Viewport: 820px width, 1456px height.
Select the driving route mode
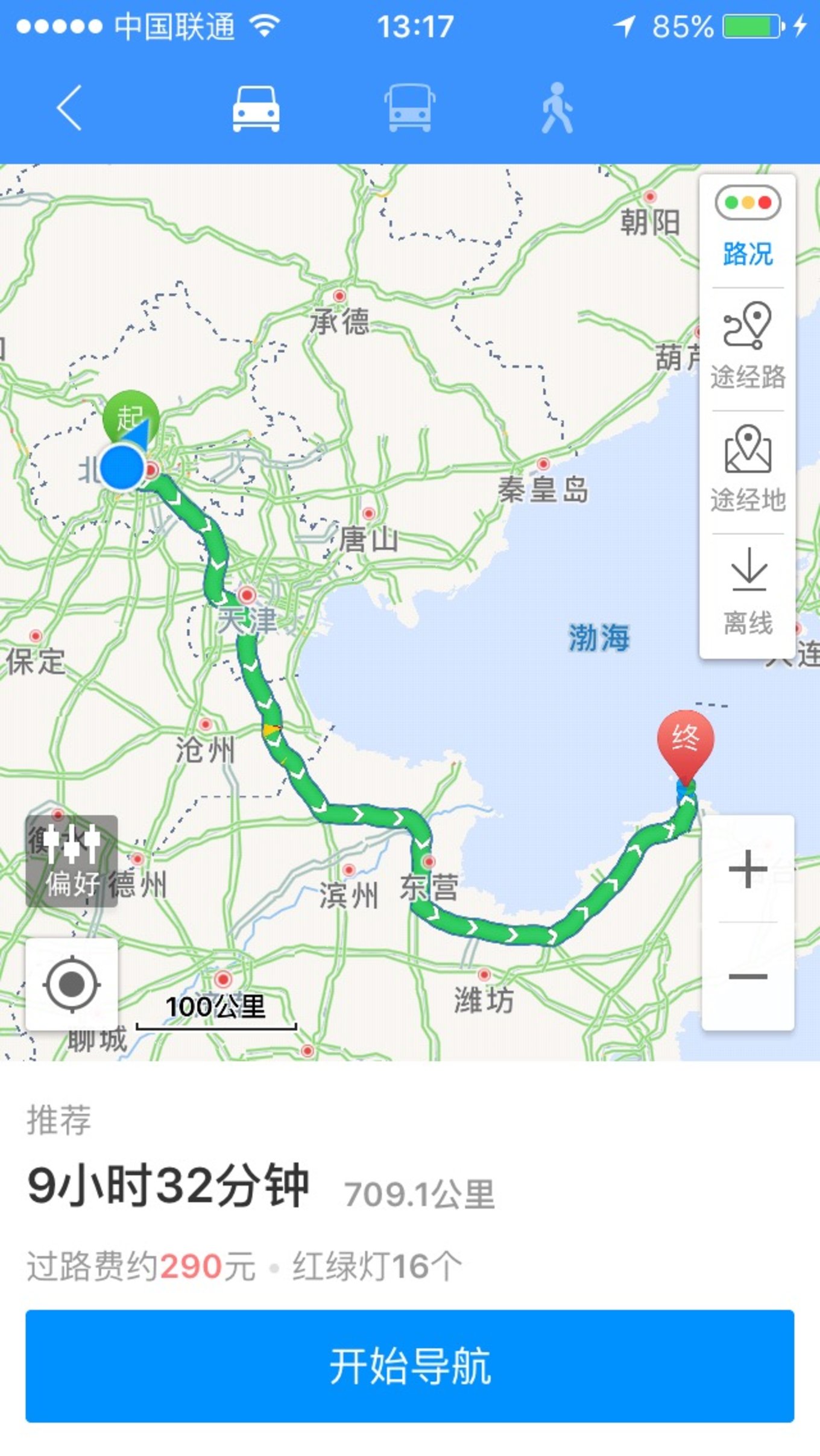256,109
